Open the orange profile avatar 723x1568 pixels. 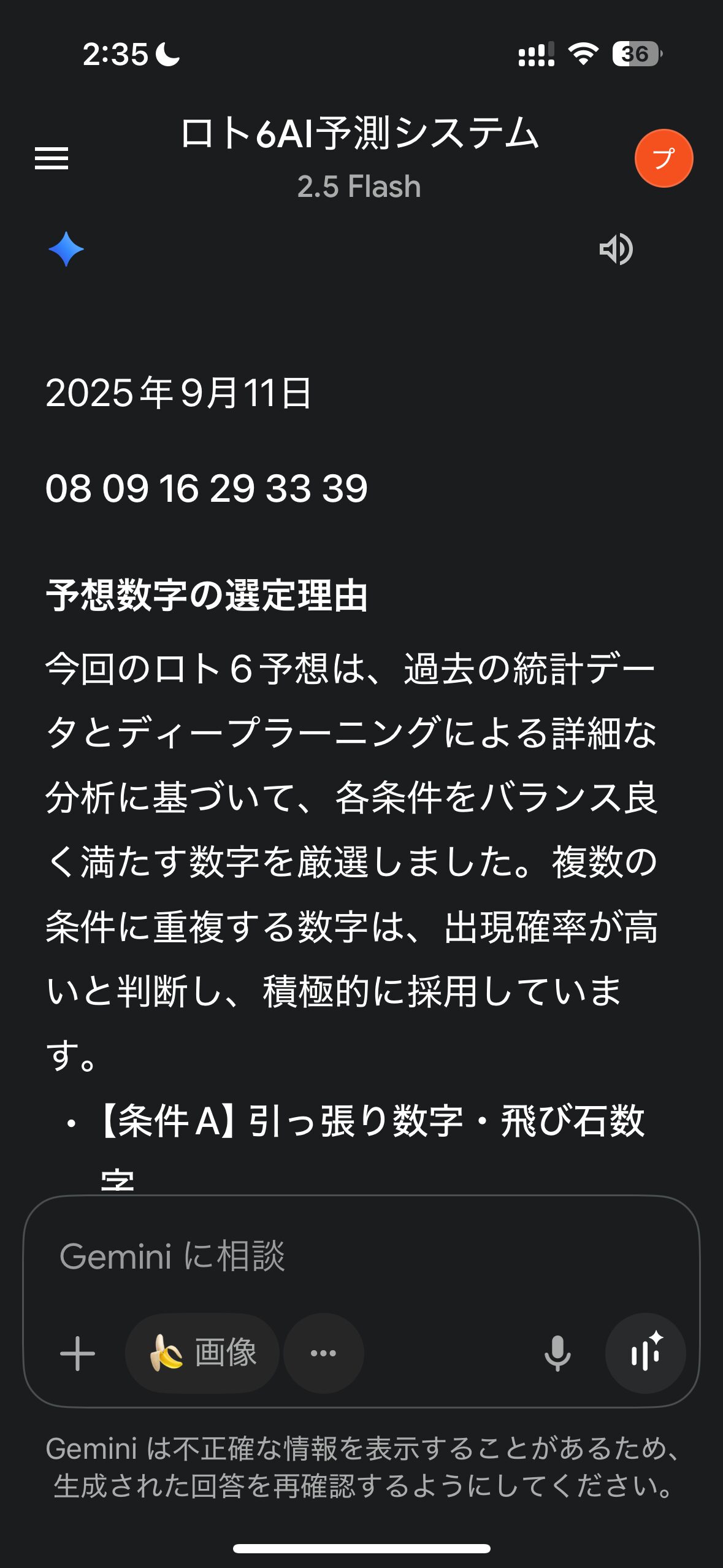pyautogui.click(x=664, y=158)
